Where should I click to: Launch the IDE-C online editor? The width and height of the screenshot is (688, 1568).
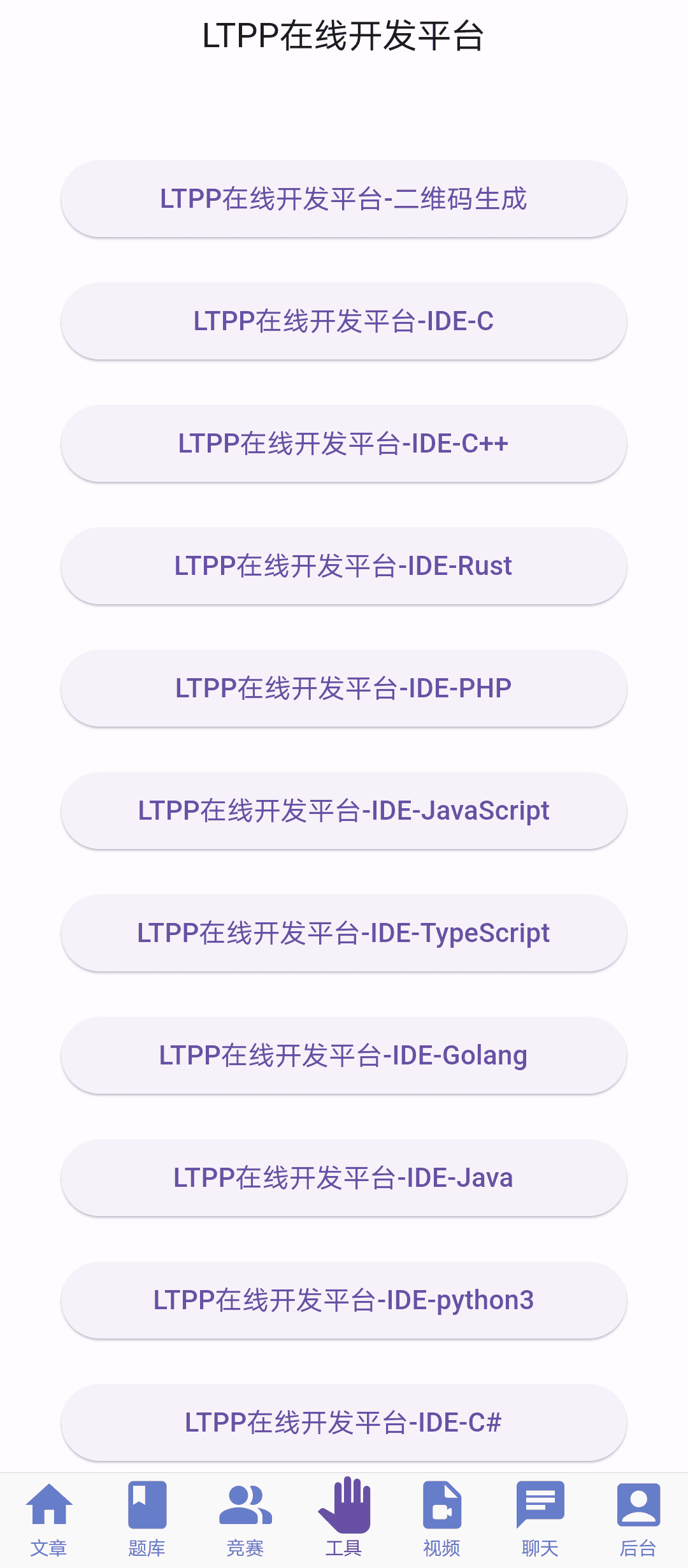(x=344, y=321)
